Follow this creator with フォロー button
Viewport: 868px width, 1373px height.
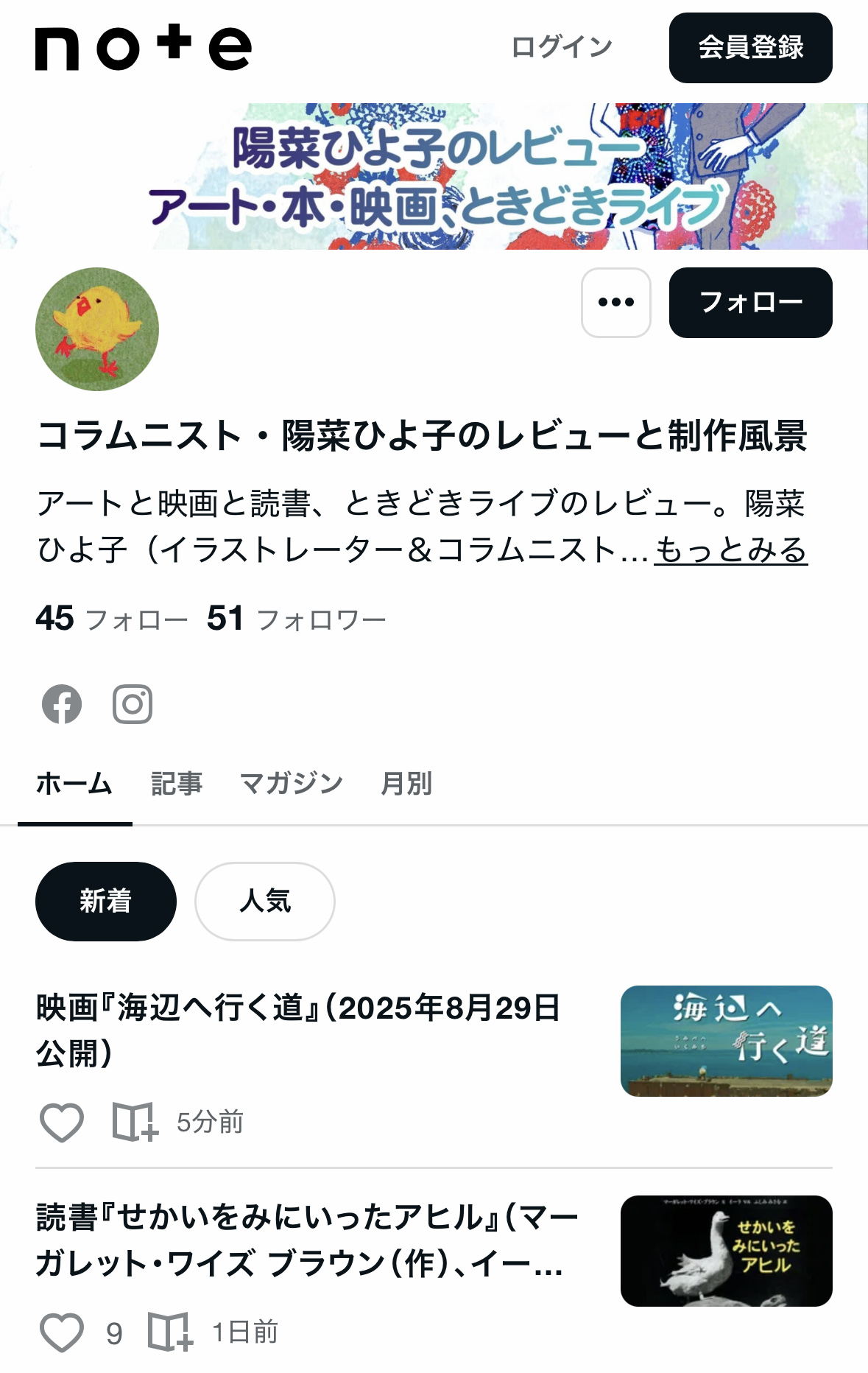750,303
